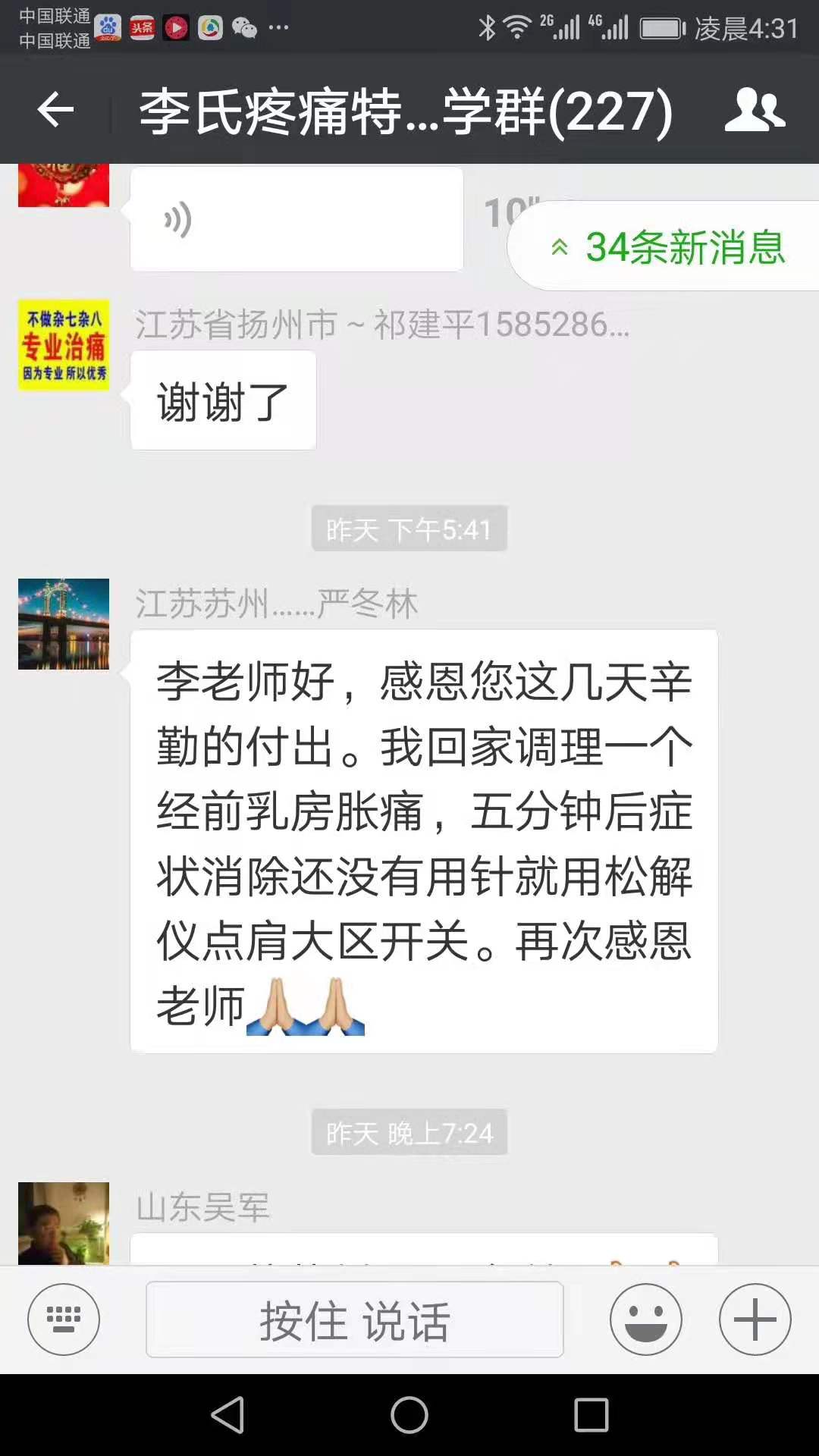Open 山东吴军's avatar
The width and height of the screenshot is (819, 1456).
[x=64, y=1222]
